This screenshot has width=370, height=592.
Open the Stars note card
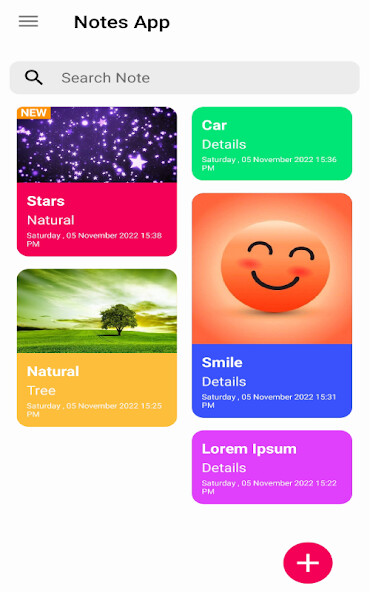coord(97,182)
